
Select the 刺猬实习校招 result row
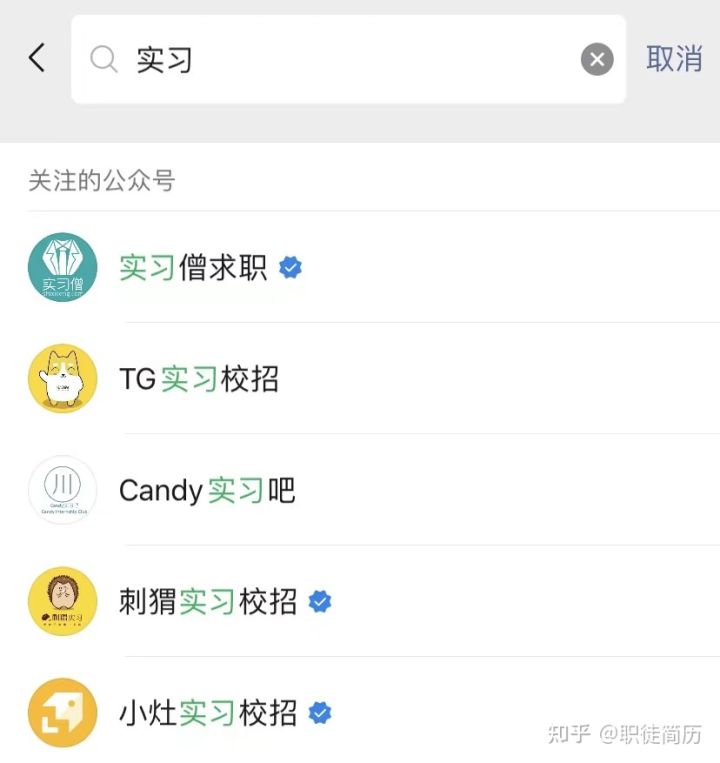tap(300, 601)
